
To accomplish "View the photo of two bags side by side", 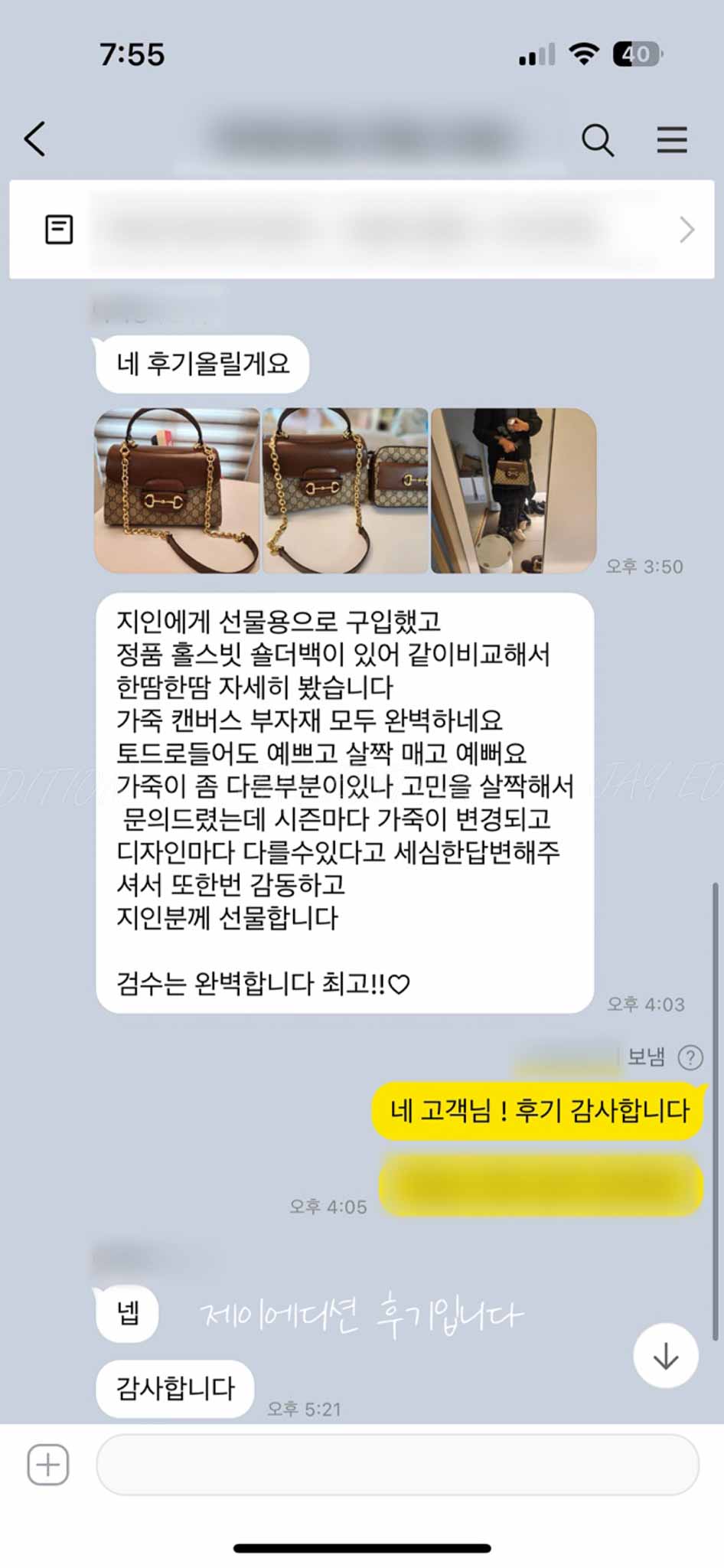I will coord(345,491).
